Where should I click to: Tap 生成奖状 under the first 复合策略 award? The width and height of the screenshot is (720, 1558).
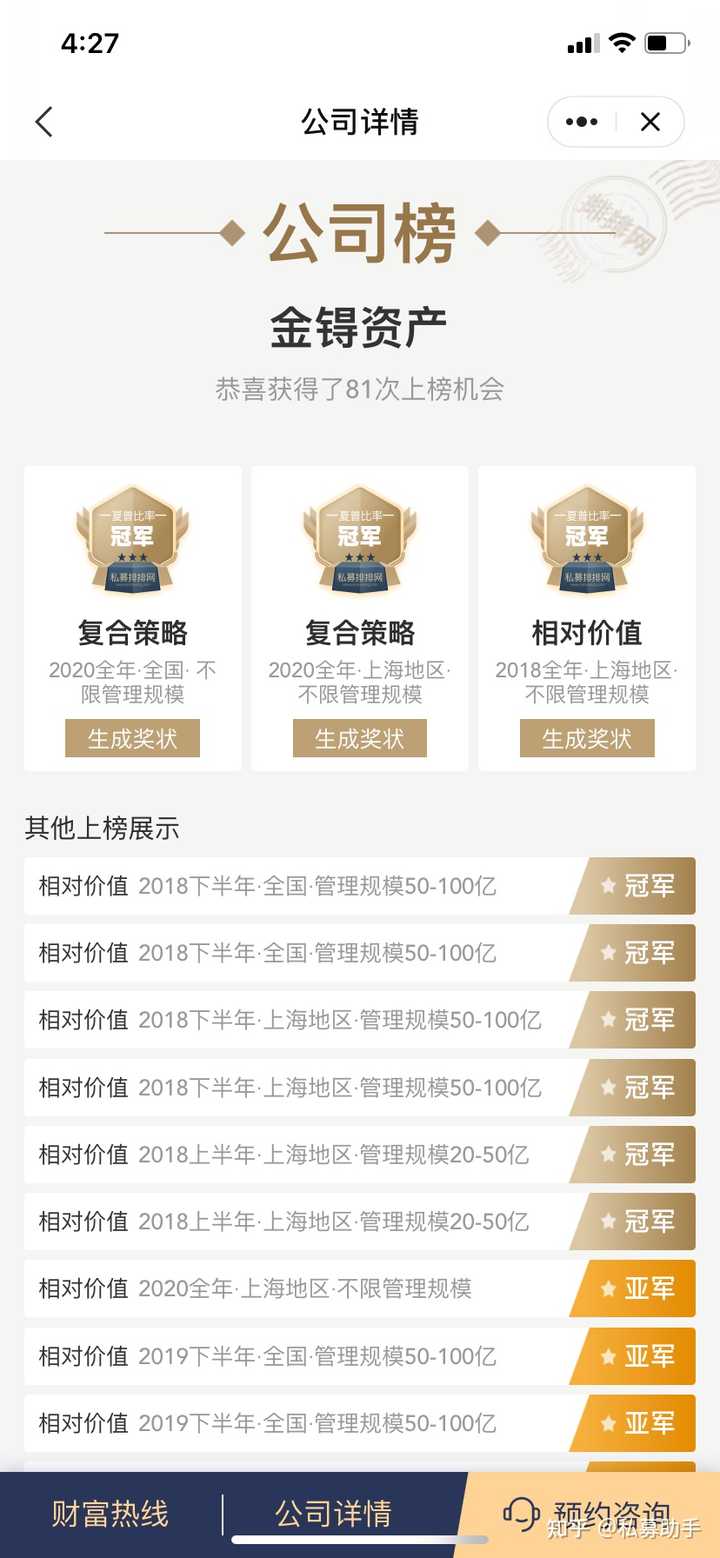(132, 739)
